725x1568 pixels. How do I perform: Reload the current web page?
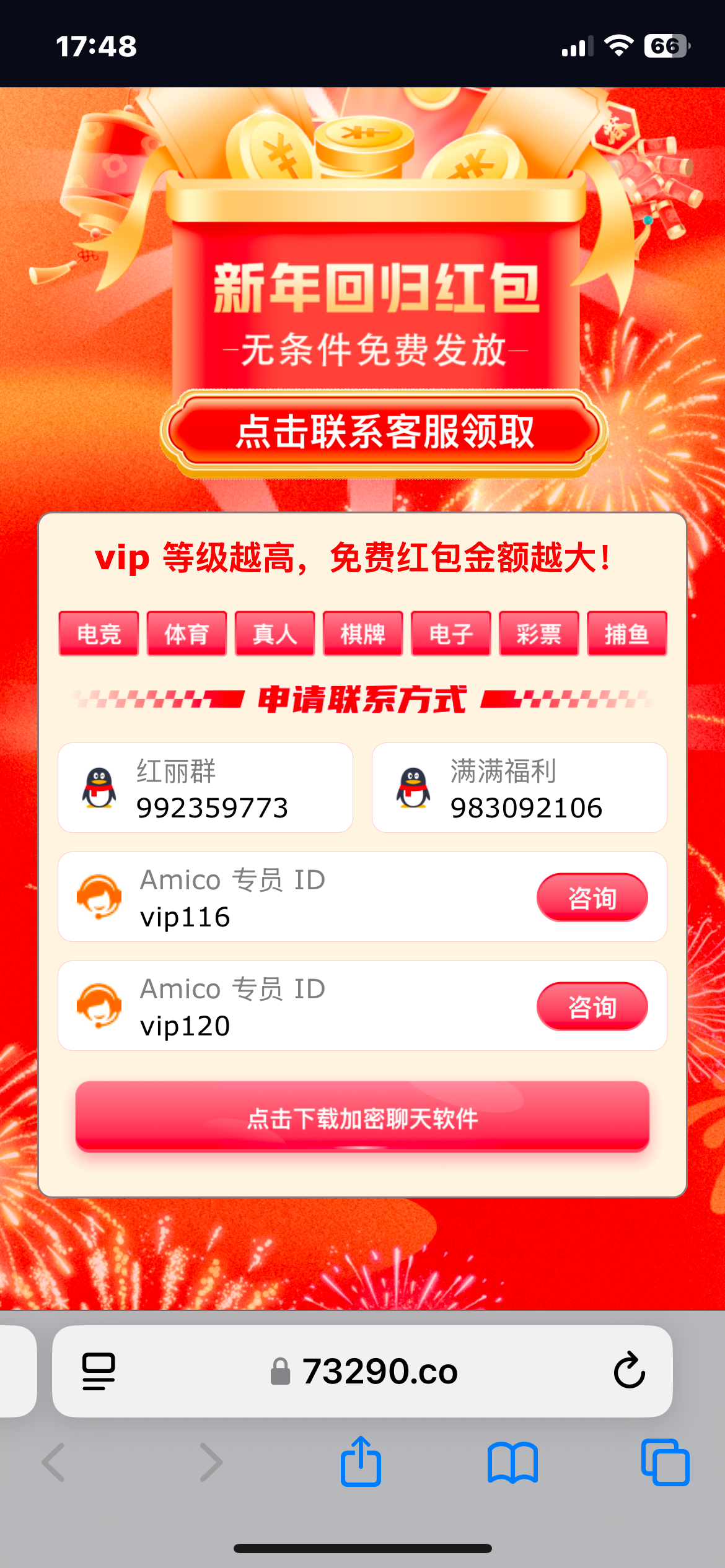pos(629,1370)
